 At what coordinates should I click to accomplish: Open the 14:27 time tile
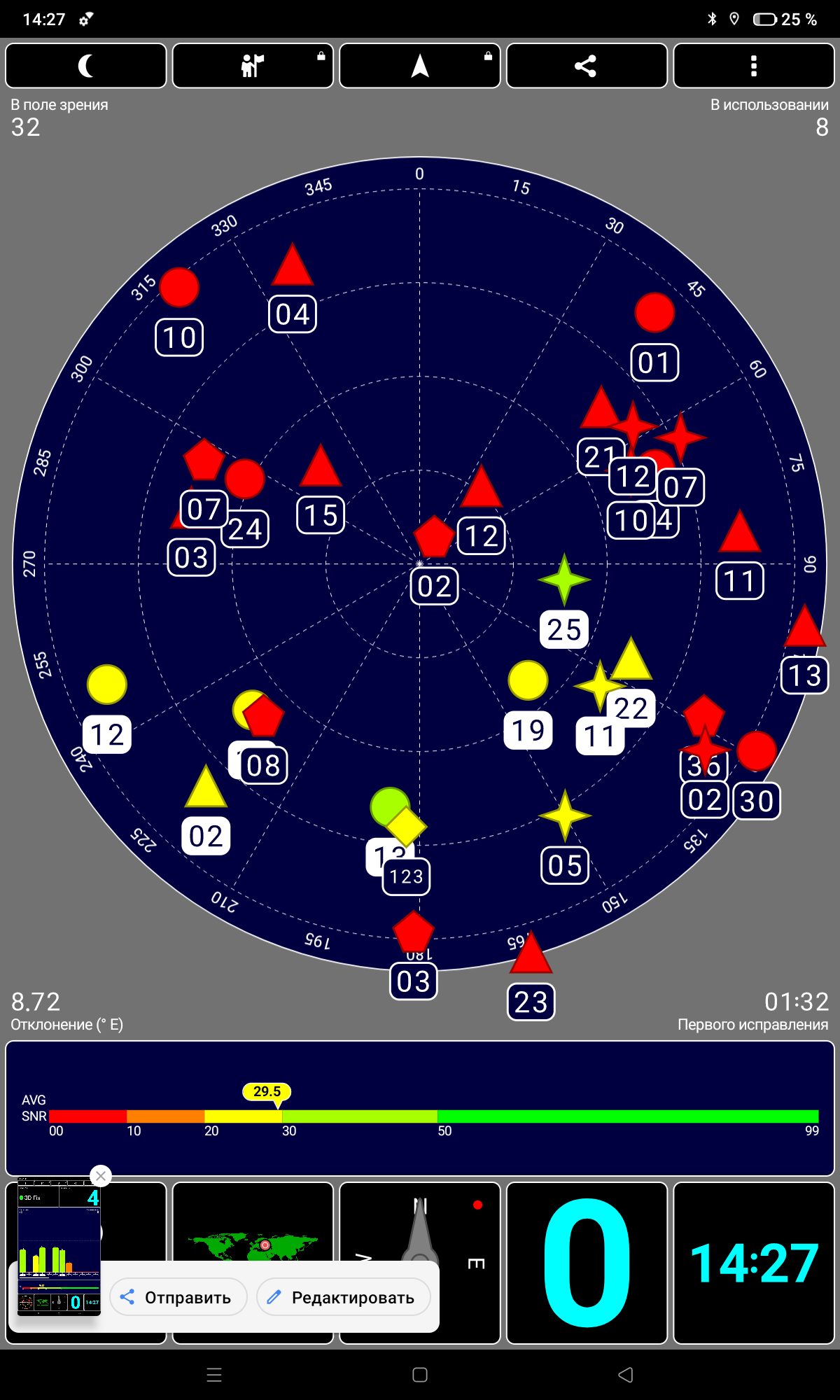click(754, 1263)
